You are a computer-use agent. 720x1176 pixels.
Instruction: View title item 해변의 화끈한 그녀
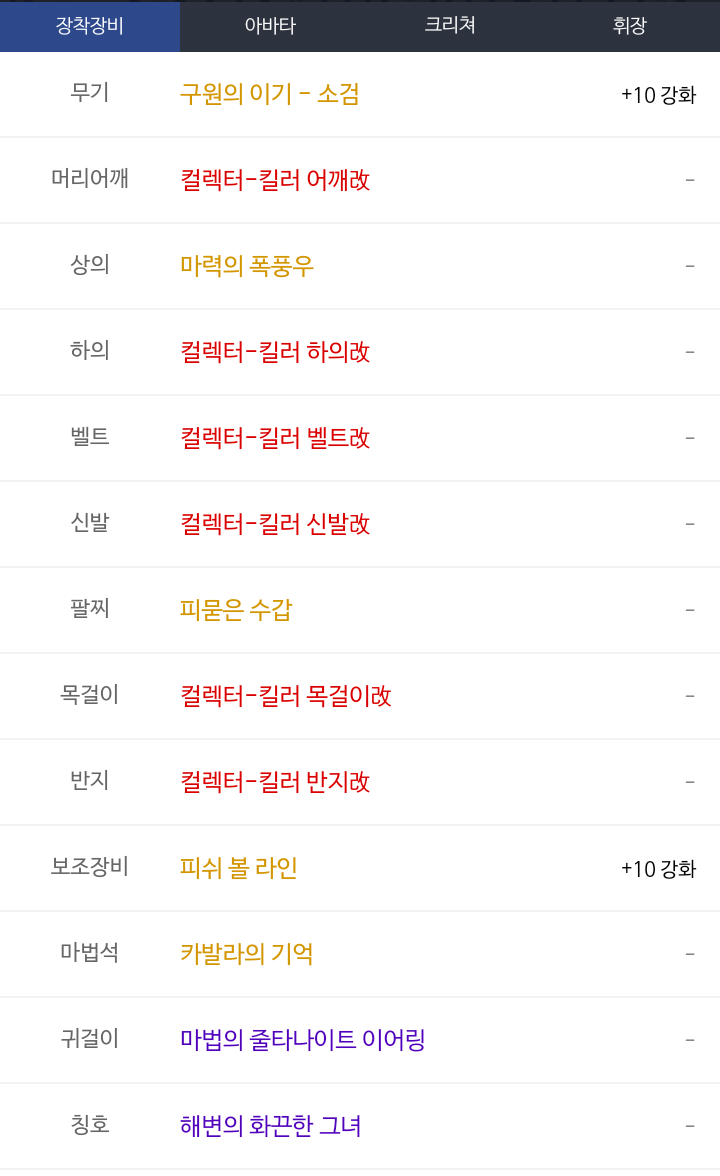pos(271,1126)
